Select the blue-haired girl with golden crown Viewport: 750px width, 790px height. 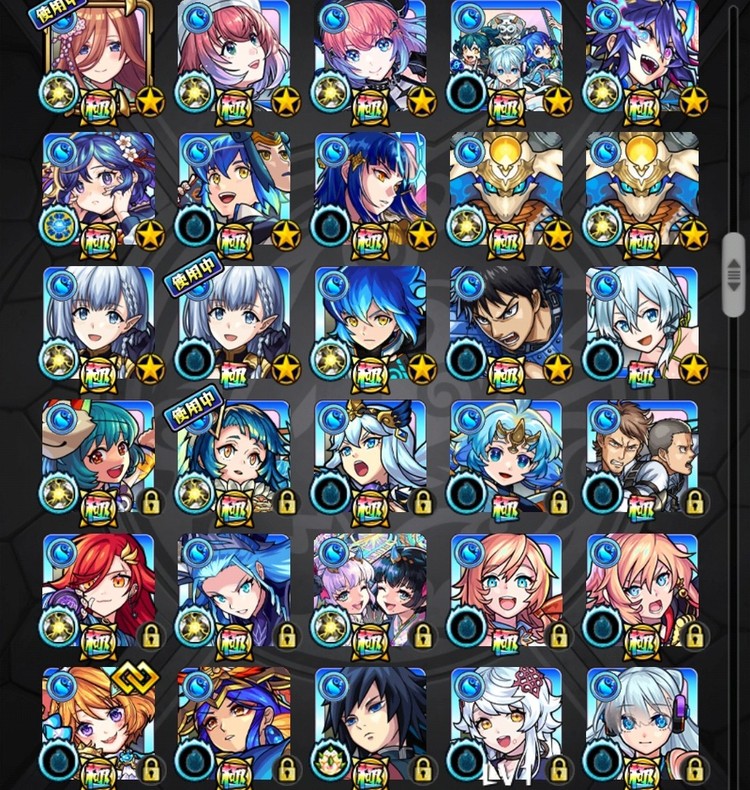[506, 457]
